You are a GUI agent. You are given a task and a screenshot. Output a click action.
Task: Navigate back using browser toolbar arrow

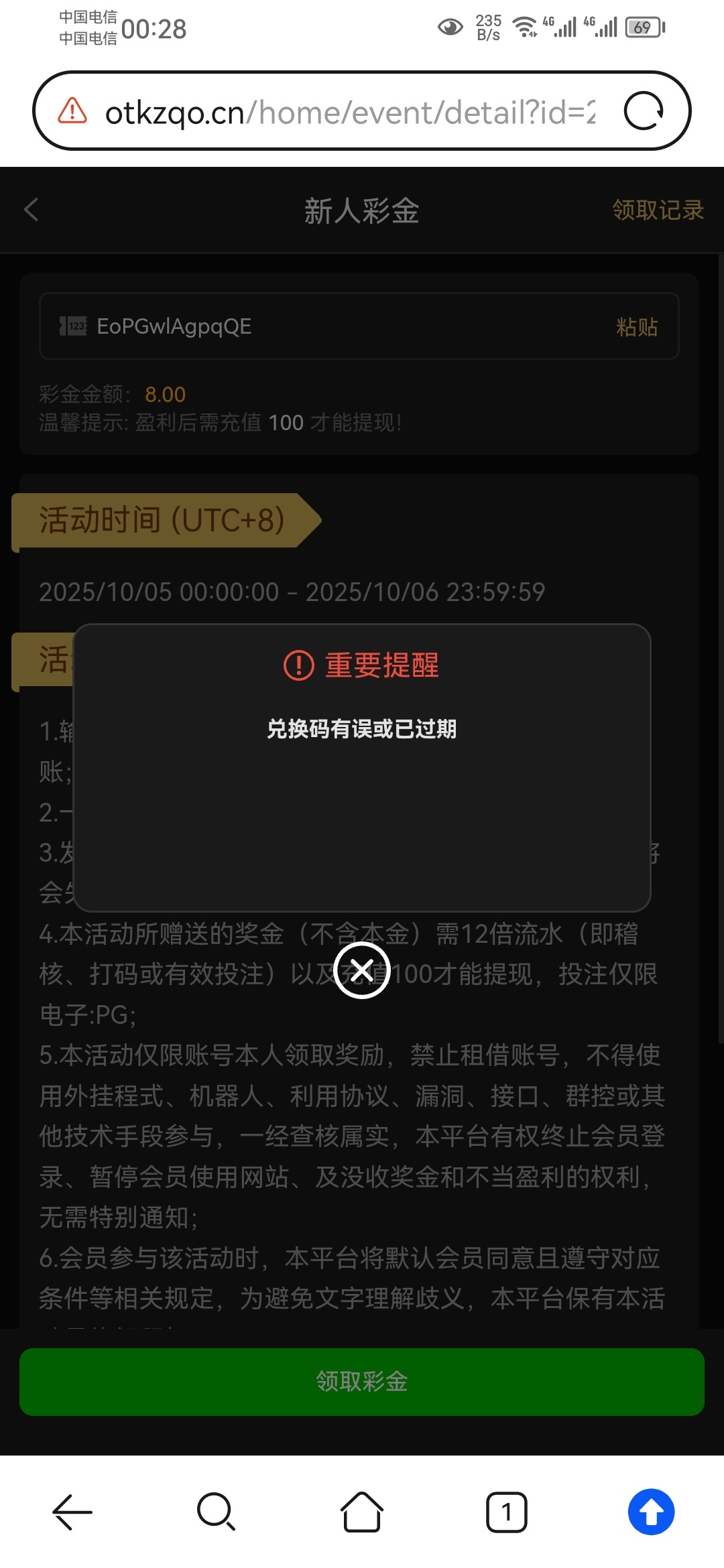point(72,1512)
